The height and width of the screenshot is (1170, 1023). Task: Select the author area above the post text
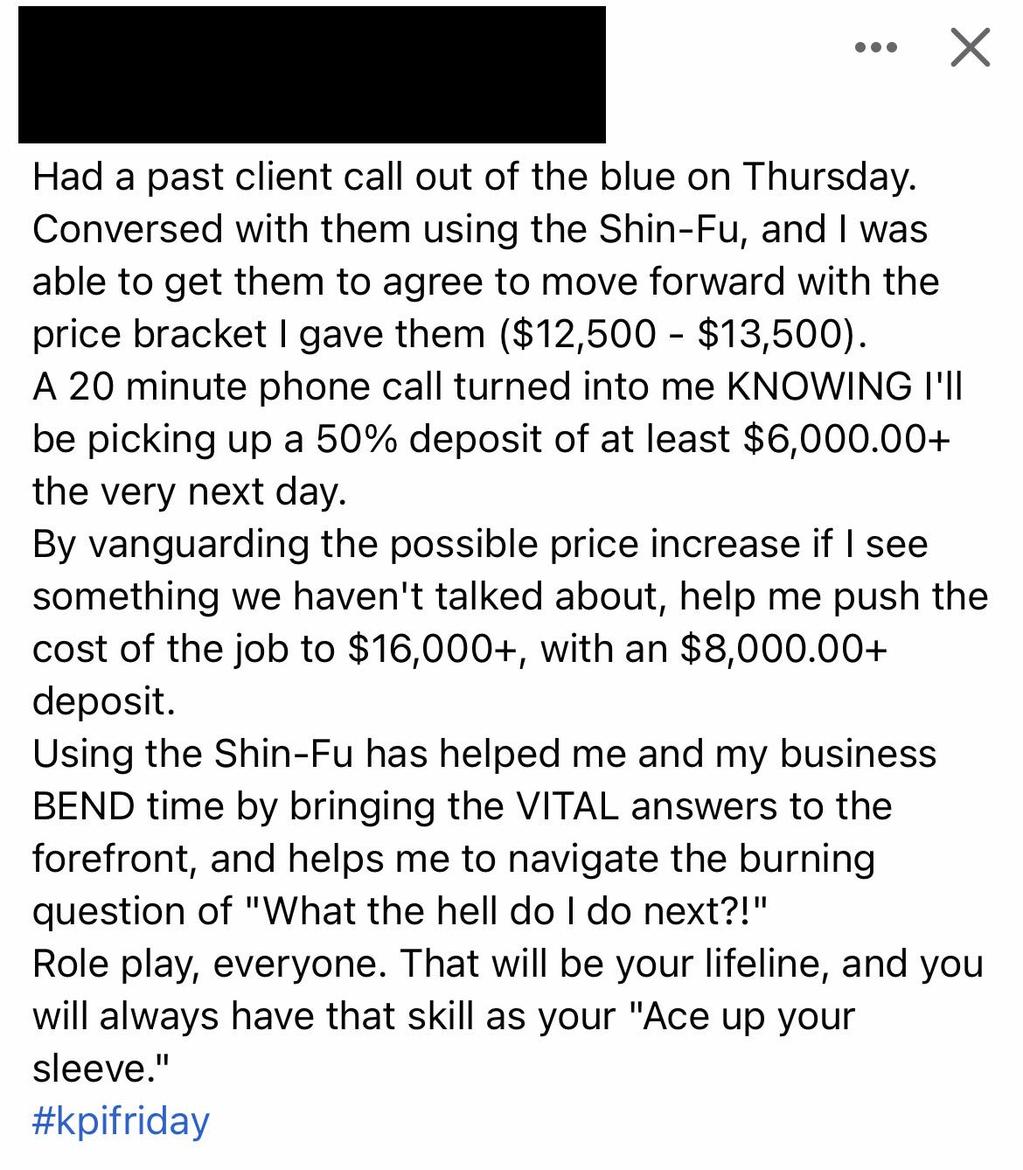click(x=310, y=75)
